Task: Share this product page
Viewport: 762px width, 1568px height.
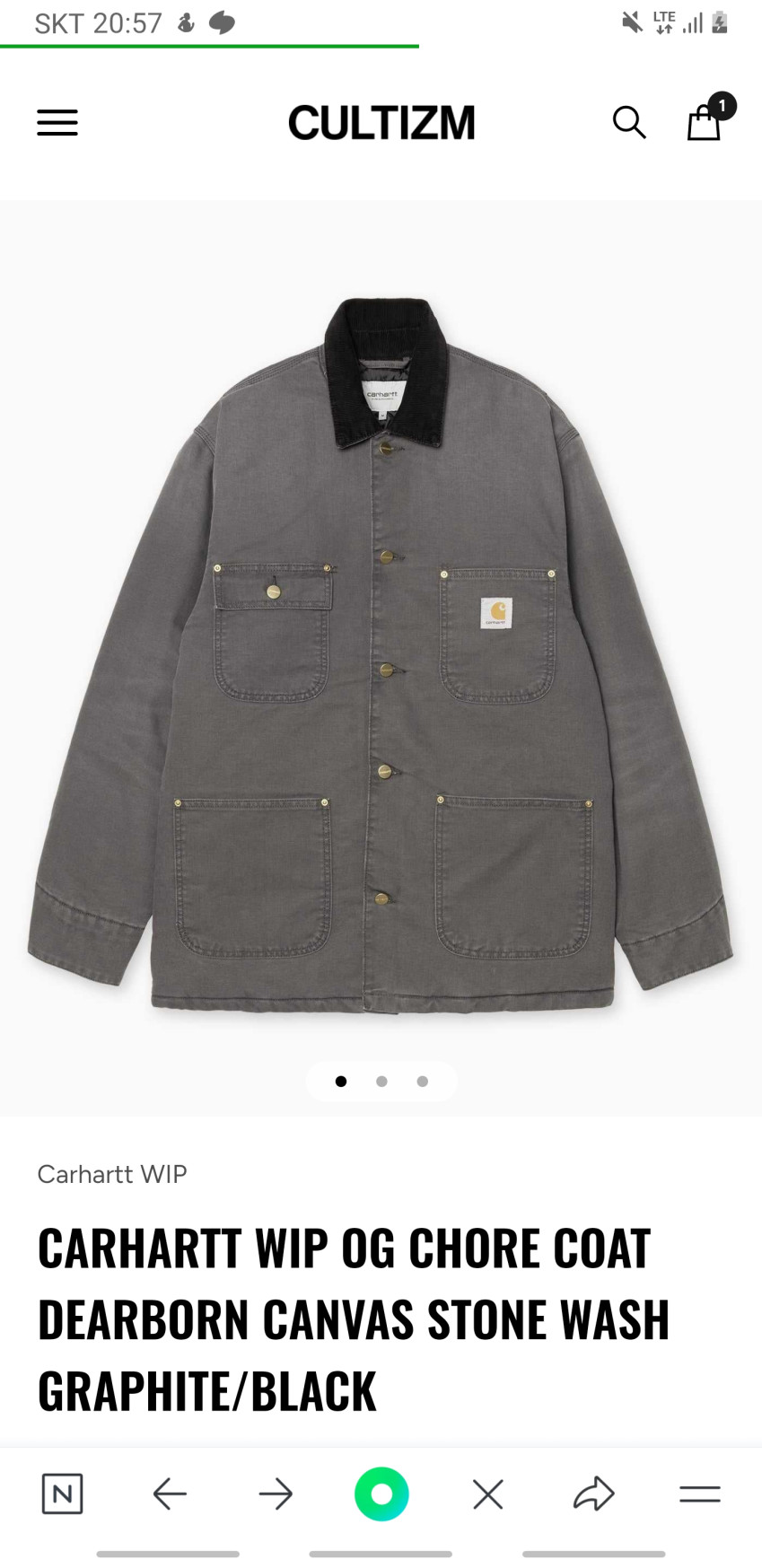Action: pyautogui.click(x=593, y=1494)
